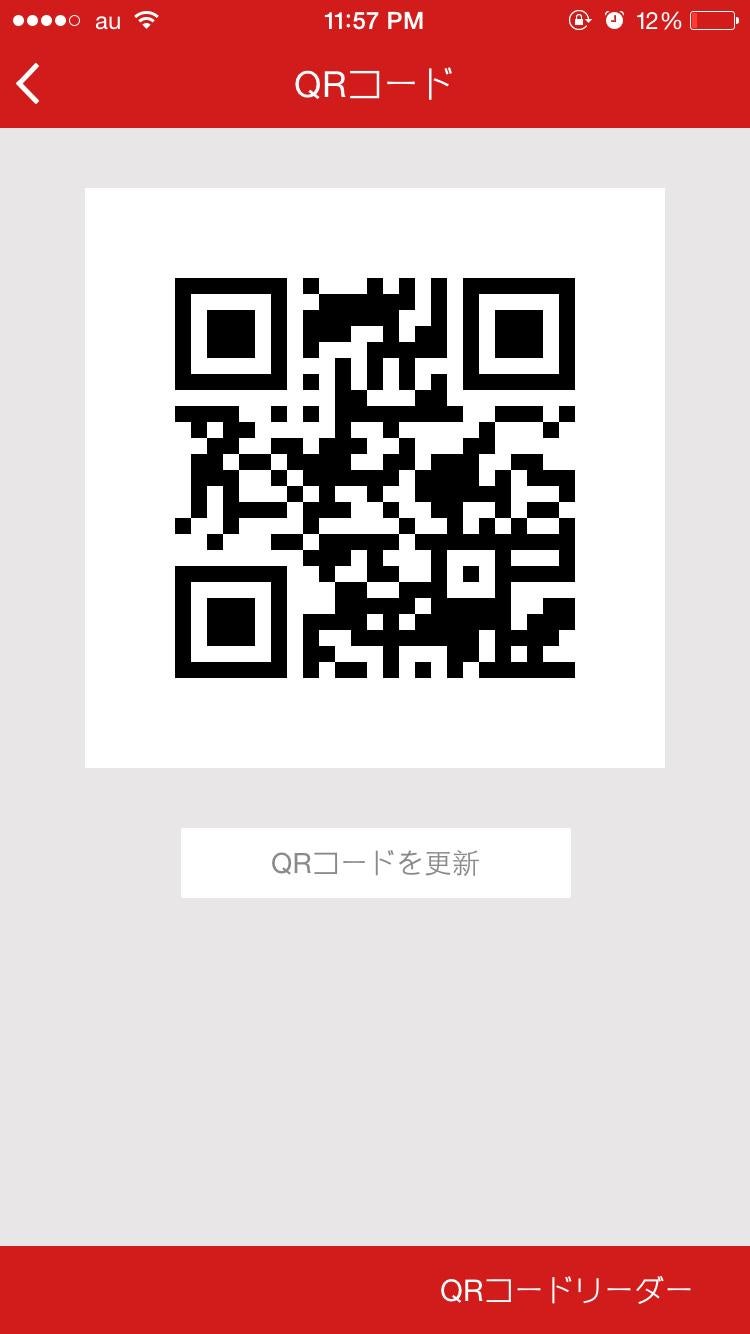Tap the back arrow to leave QR screen
The height and width of the screenshot is (1334, 750).
pos(27,83)
